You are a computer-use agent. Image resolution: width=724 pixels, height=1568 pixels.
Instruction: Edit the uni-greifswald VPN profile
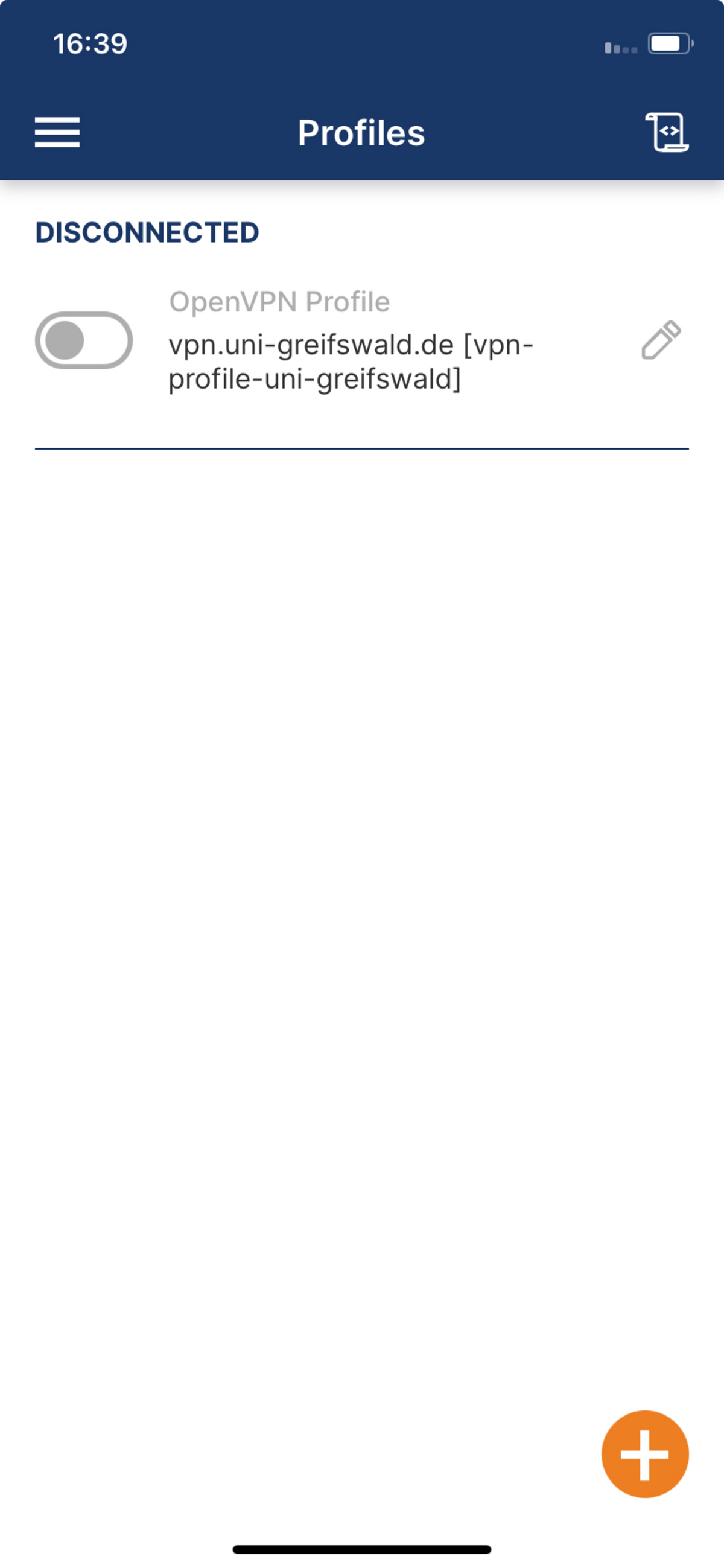(x=661, y=340)
